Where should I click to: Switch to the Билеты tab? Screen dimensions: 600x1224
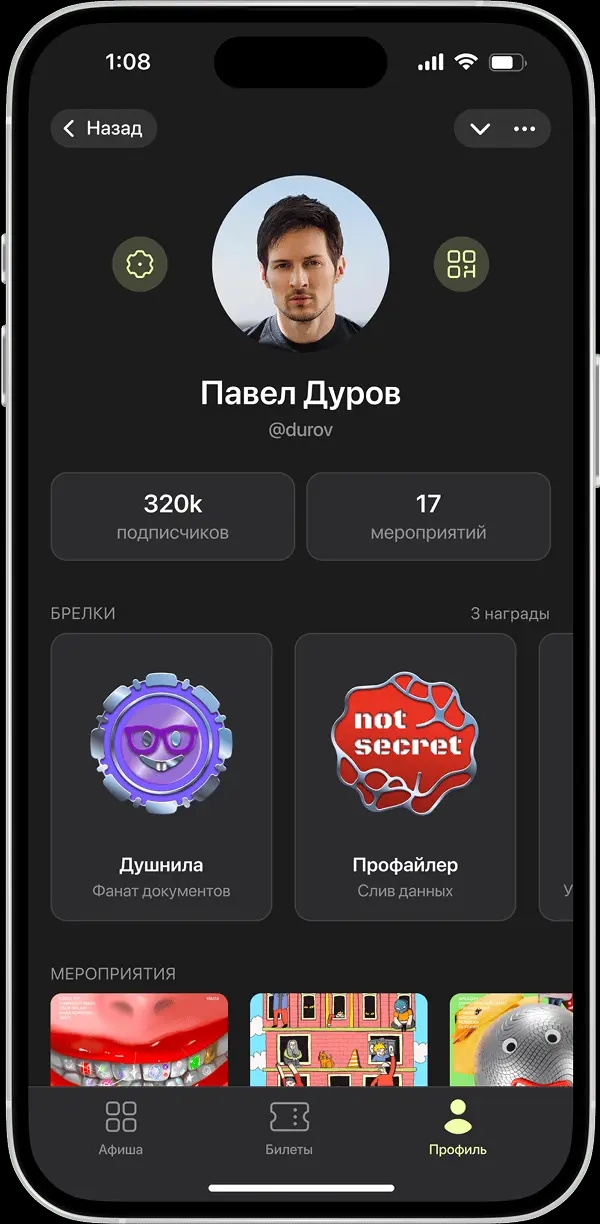(289, 1128)
